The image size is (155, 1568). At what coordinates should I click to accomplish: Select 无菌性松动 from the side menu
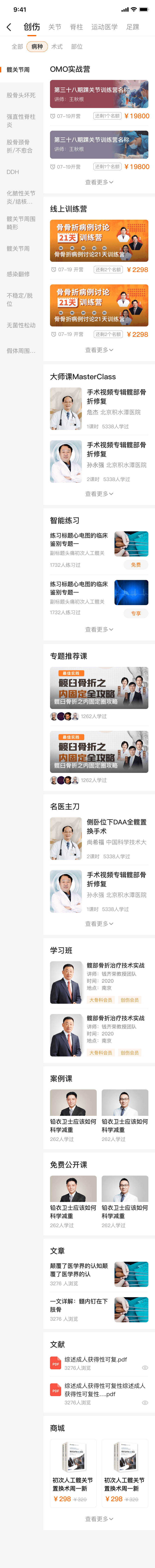pyautogui.click(x=21, y=325)
